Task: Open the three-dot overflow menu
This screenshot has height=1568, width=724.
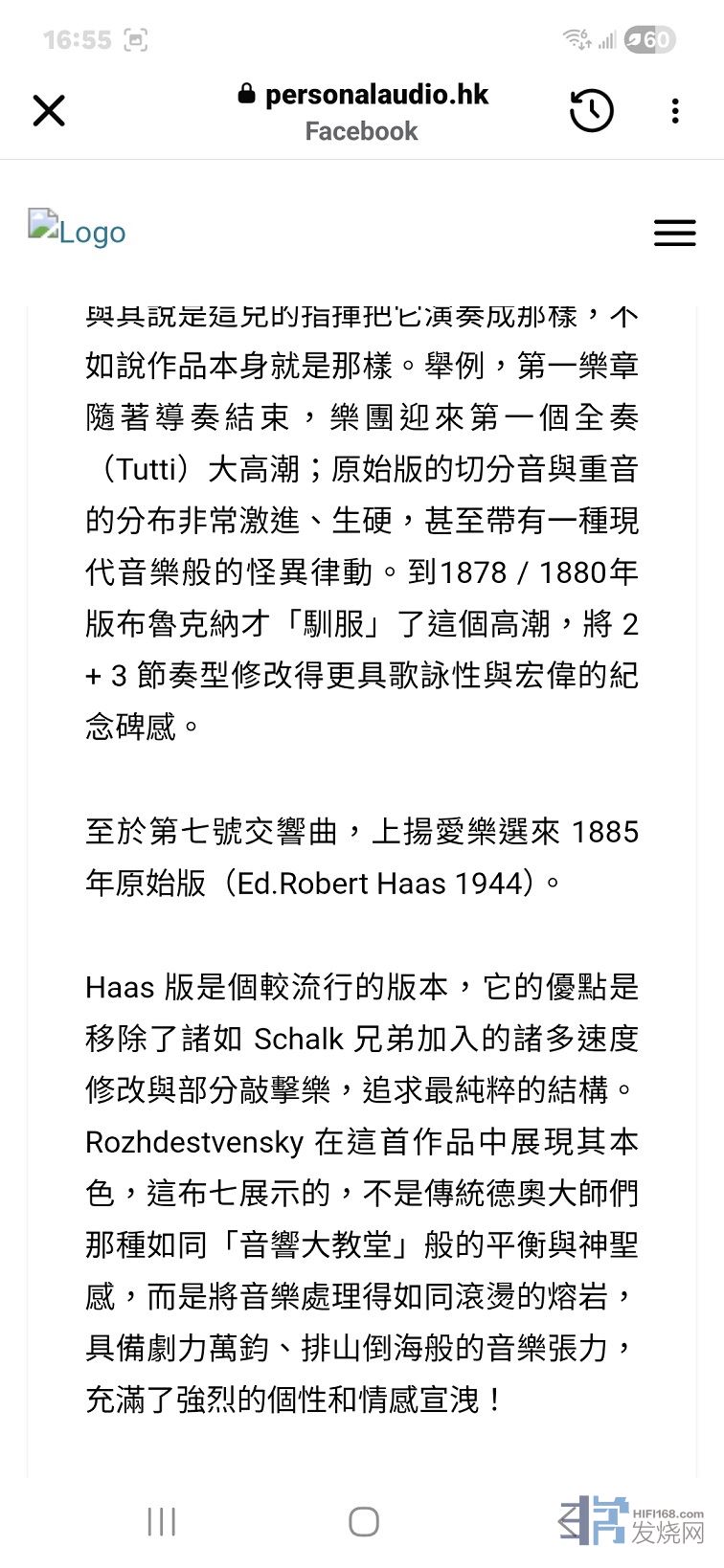Action: point(675,111)
